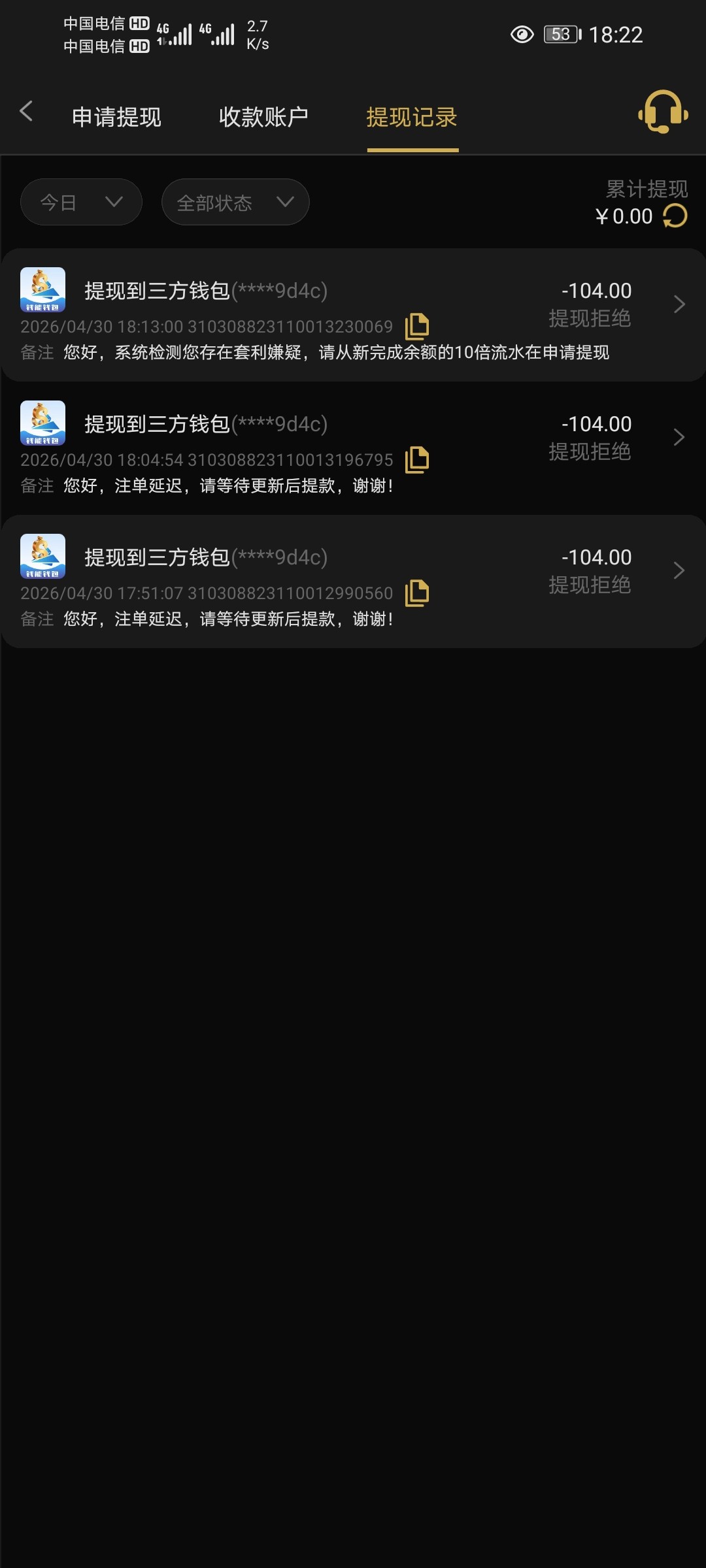Select the 提现记录 tab
706x1568 pixels.
point(412,118)
